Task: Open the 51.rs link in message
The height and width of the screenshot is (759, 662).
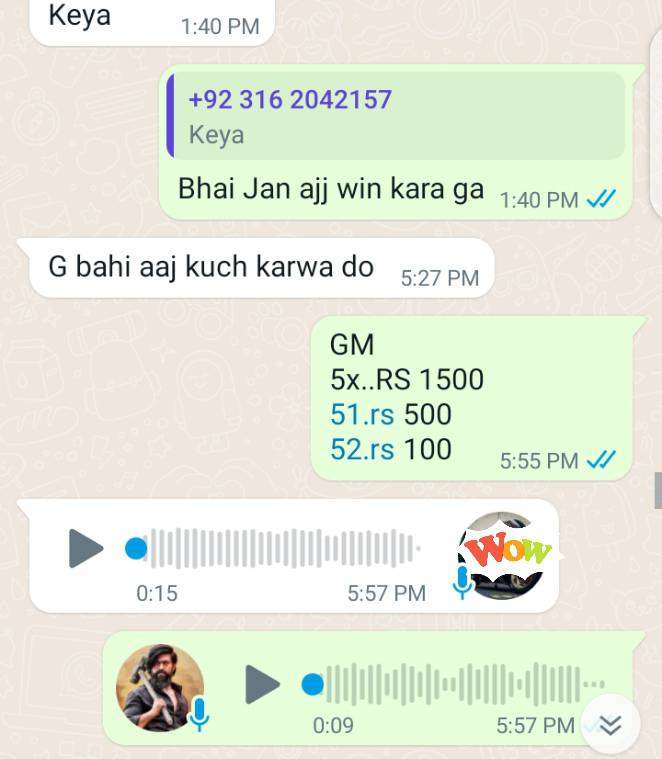Action: pos(362,415)
